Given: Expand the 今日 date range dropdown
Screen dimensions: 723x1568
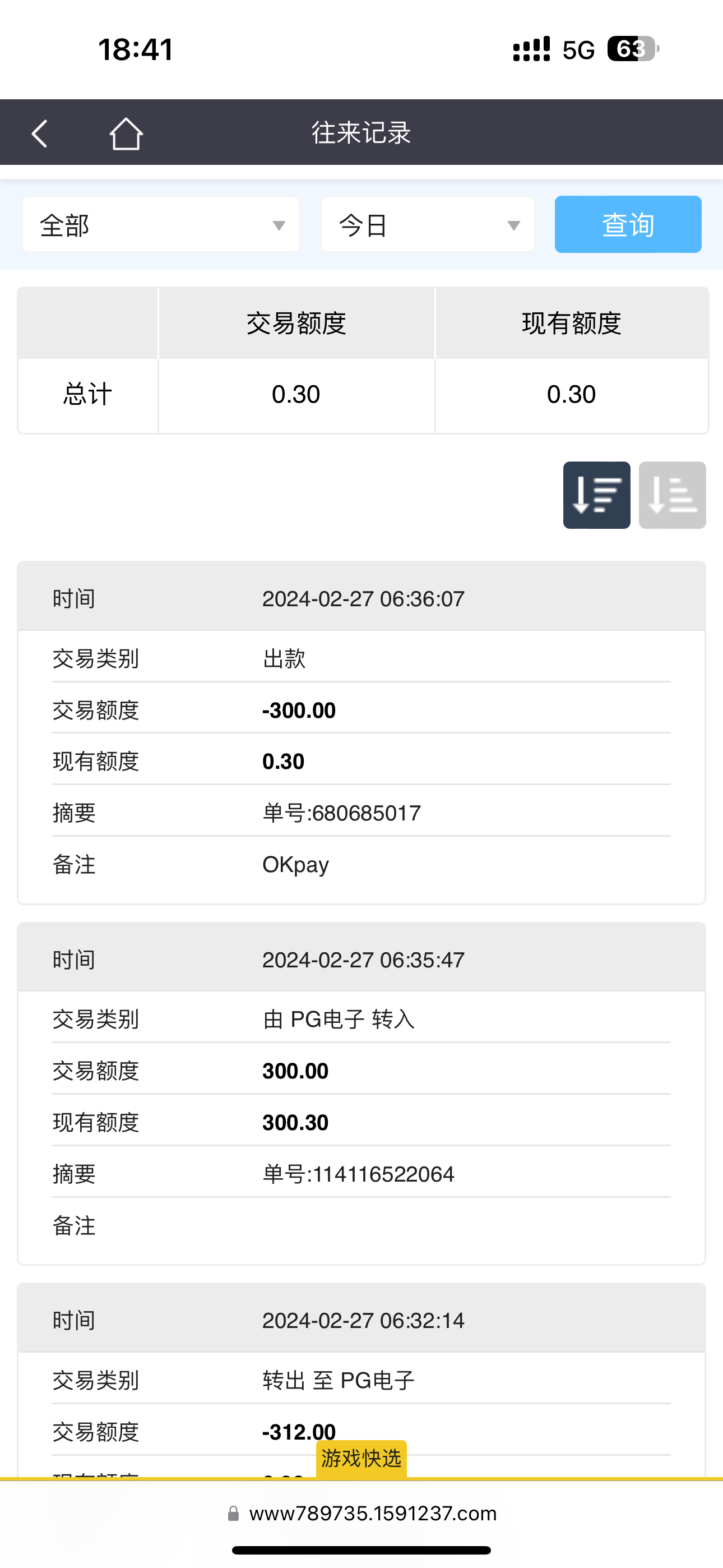Looking at the screenshot, I should (x=428, y=225).
